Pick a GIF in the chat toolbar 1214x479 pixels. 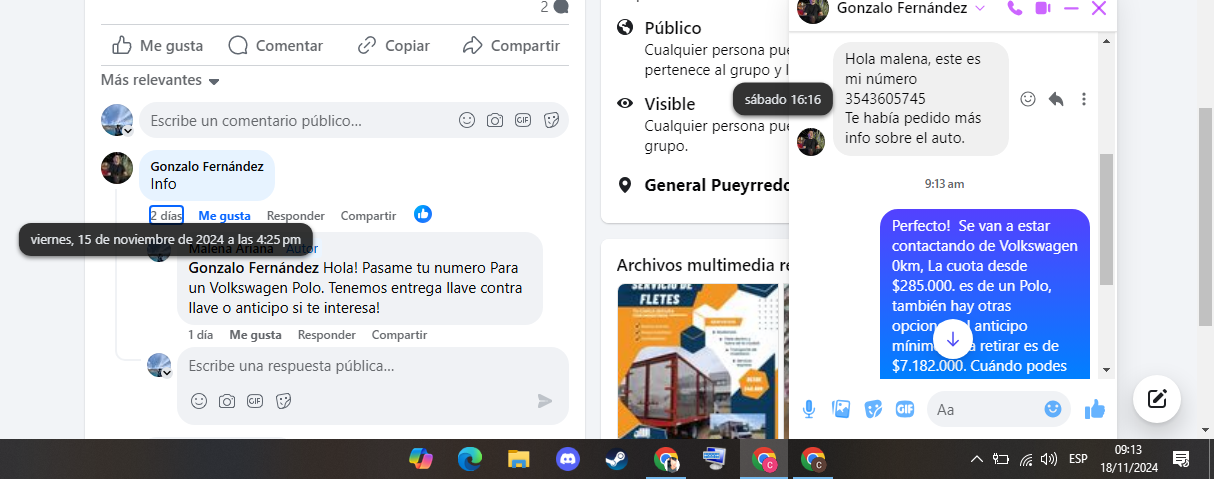point(905,408)
